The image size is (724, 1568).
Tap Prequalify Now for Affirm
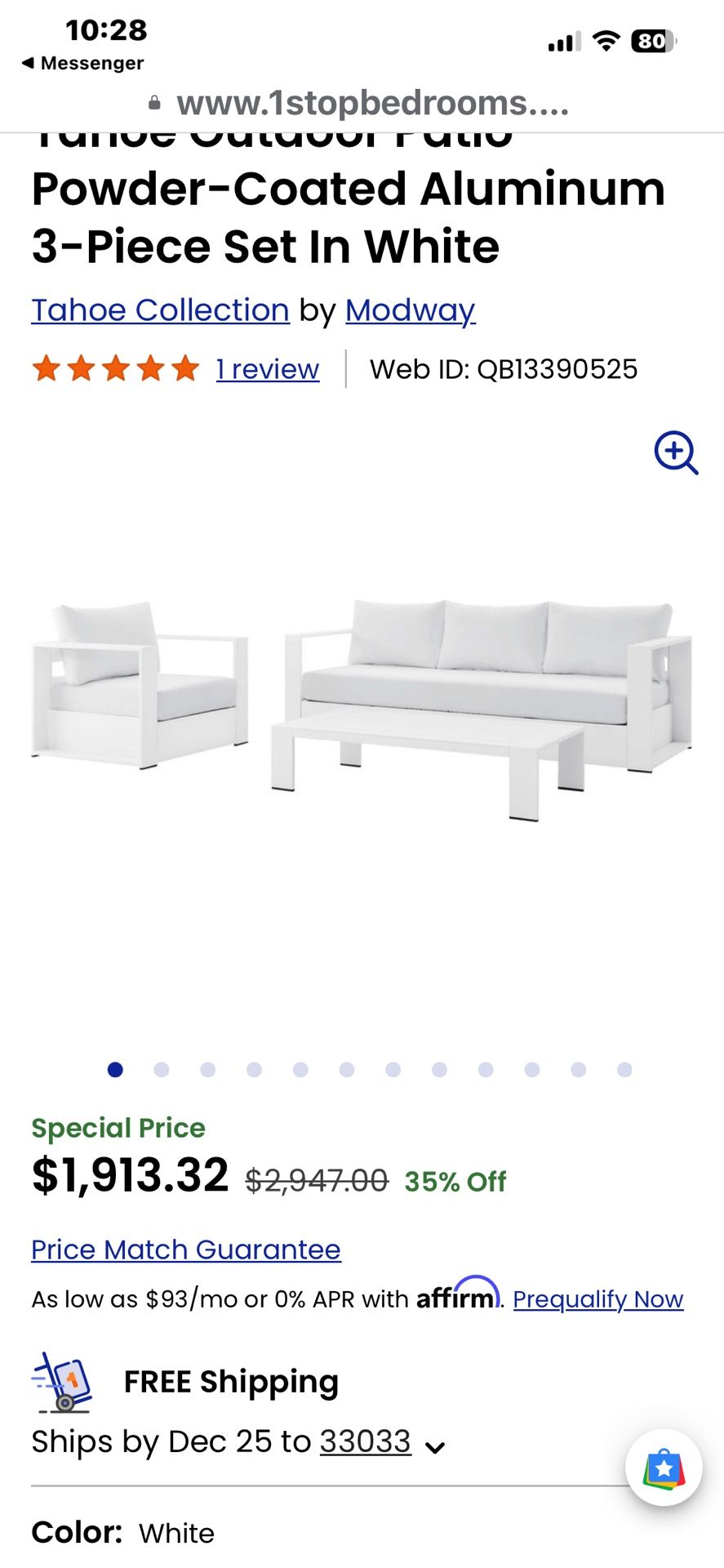[597, 1299]
